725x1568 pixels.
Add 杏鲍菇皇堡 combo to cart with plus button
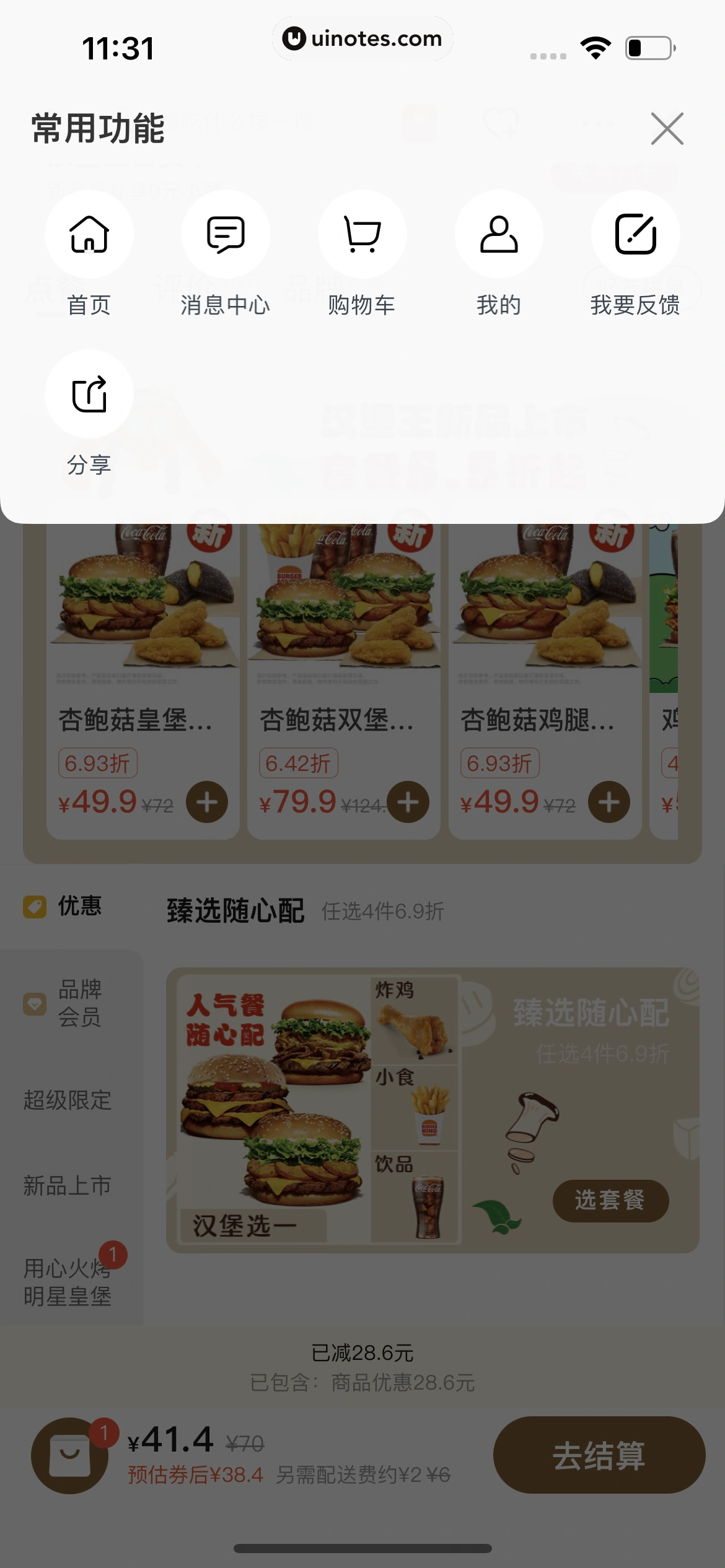click(x=206, y=801)
